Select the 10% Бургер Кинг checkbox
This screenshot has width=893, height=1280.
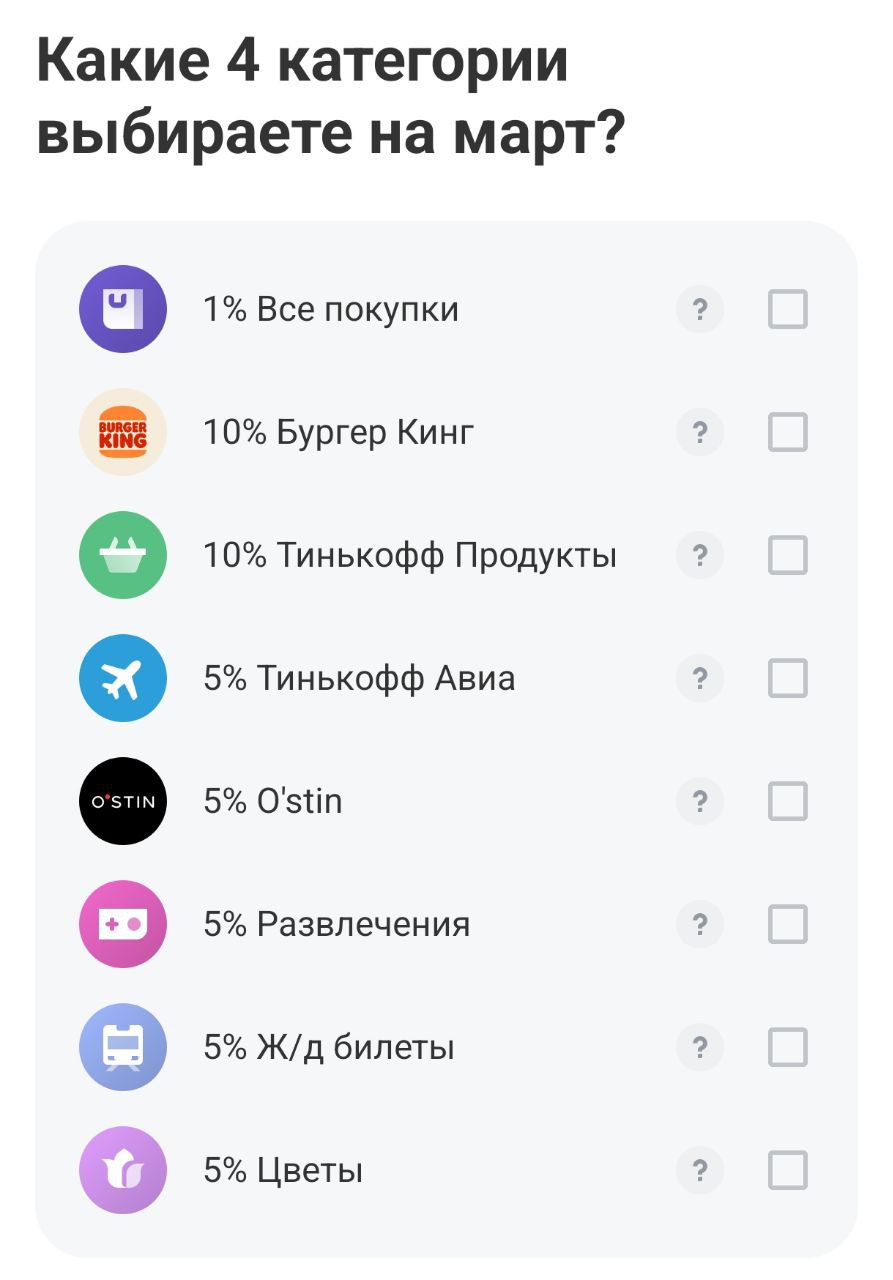coord(787,432)
